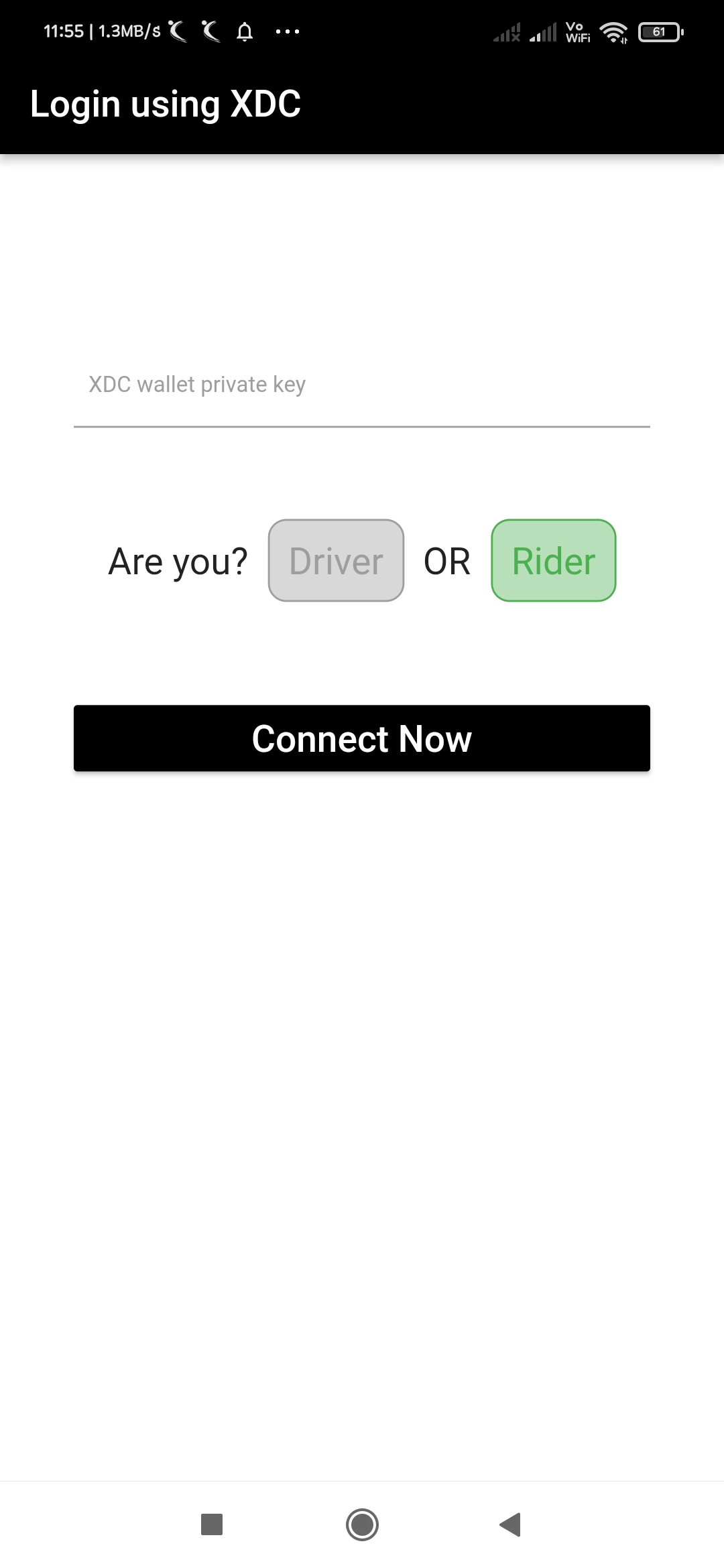Select the Driver role
724x1568 pixels.
336,561
